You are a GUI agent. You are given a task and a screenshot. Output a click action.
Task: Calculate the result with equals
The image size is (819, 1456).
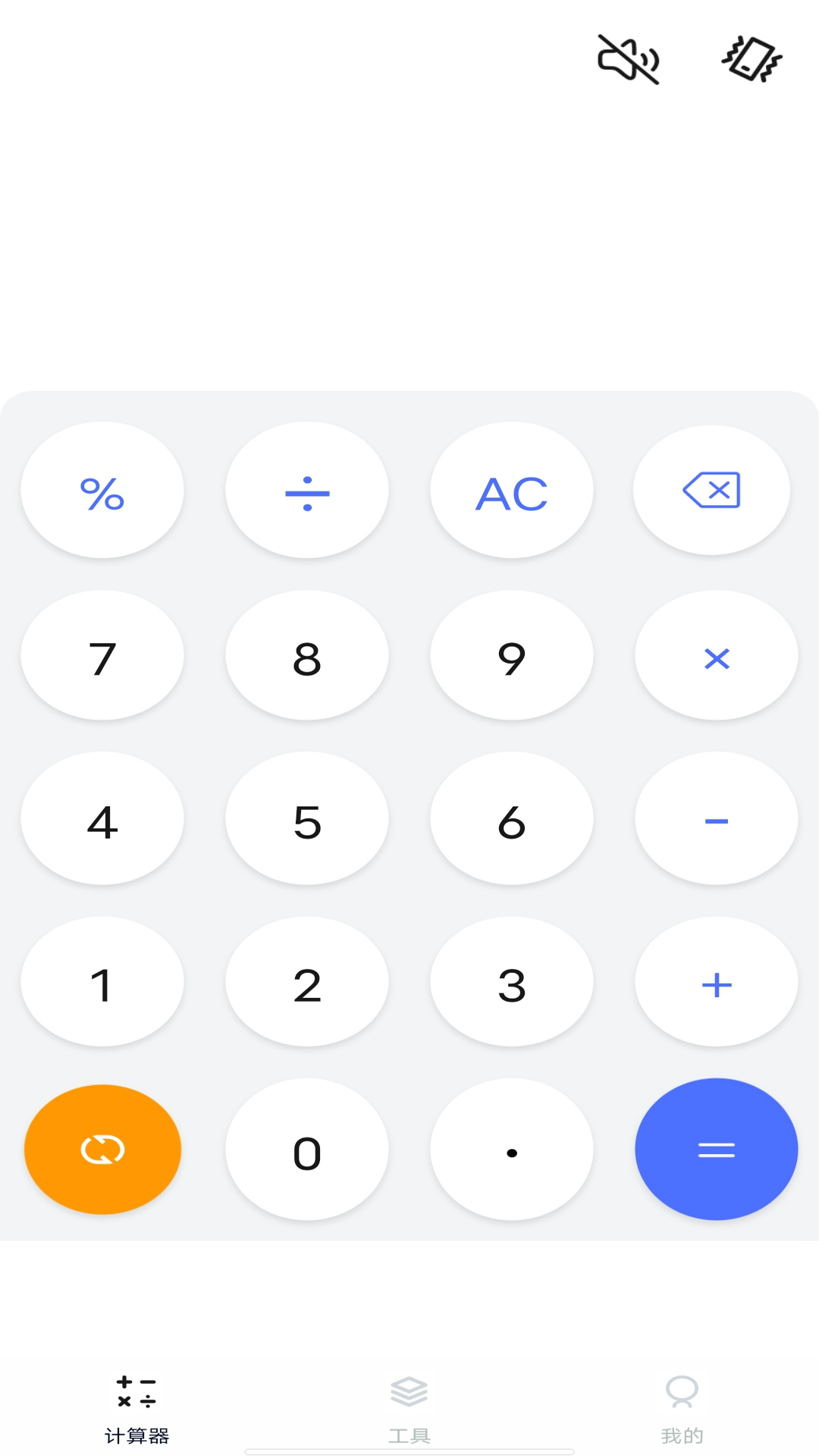717,1150
